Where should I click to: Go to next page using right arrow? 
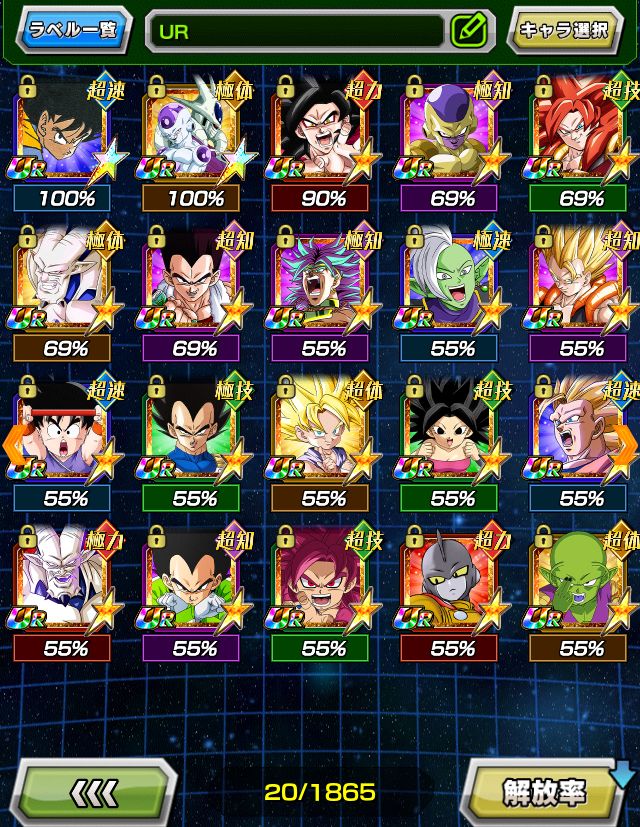(625, 440)
